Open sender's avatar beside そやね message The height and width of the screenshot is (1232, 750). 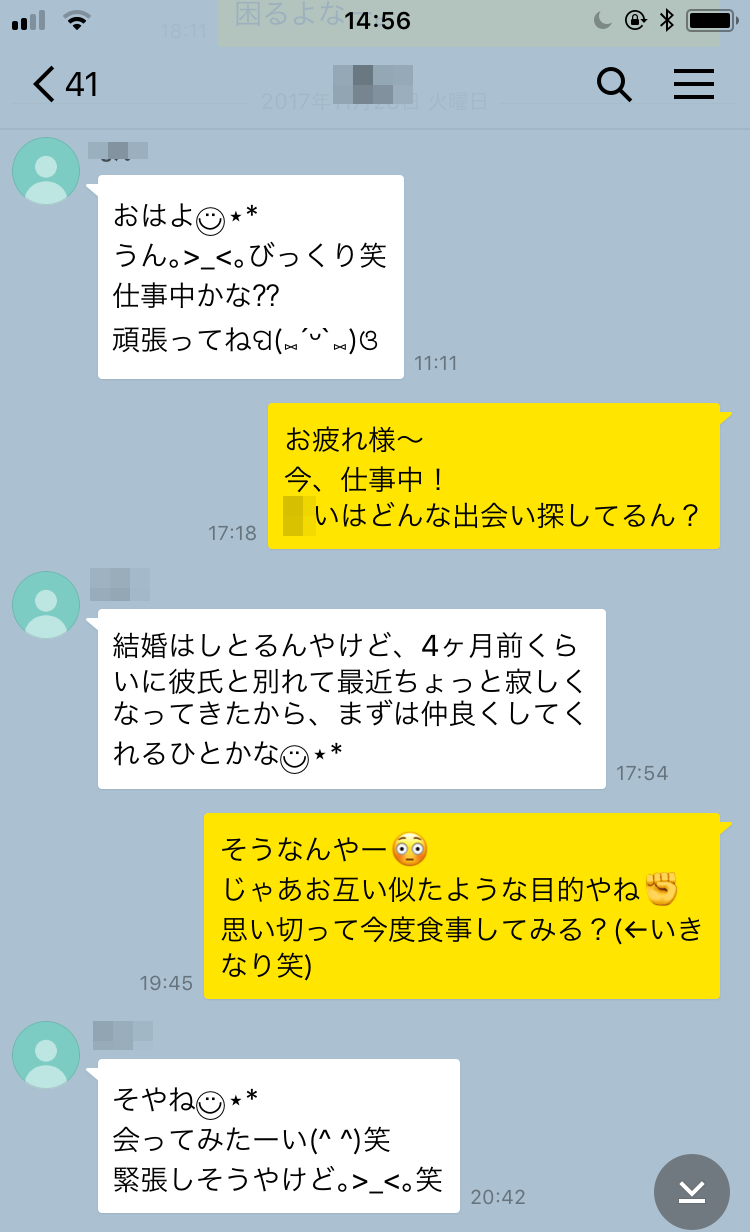pos(46,1055)
